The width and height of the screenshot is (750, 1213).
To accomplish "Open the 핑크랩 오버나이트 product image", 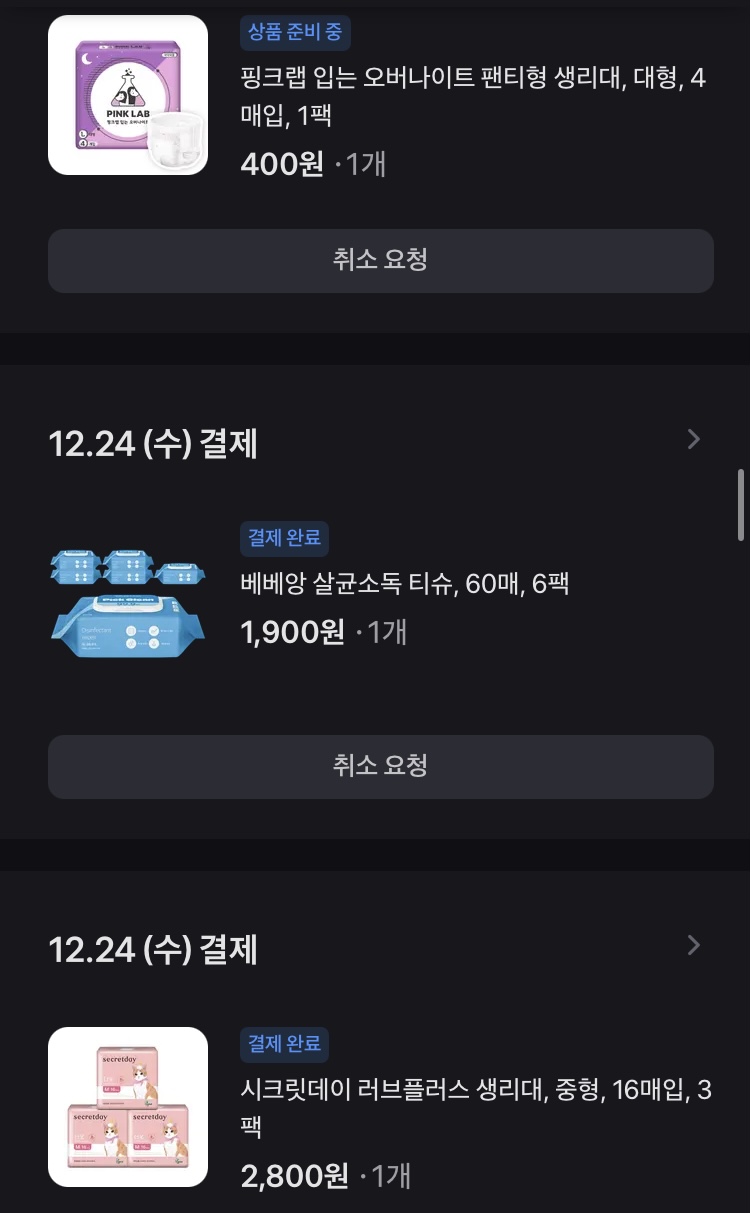I will [x=128, y=95].
